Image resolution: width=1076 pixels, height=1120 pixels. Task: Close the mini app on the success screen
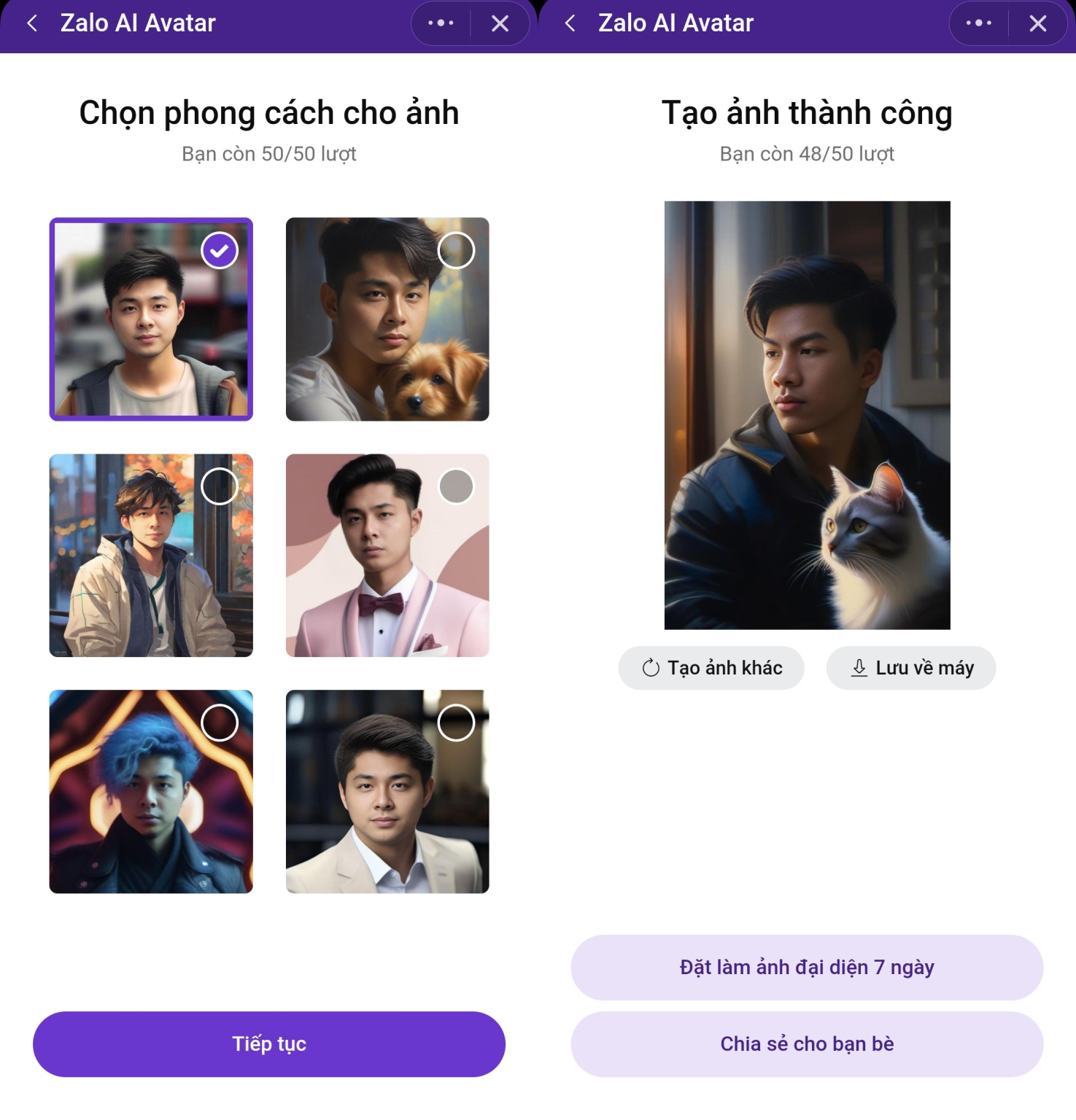tap(1038, 23)
